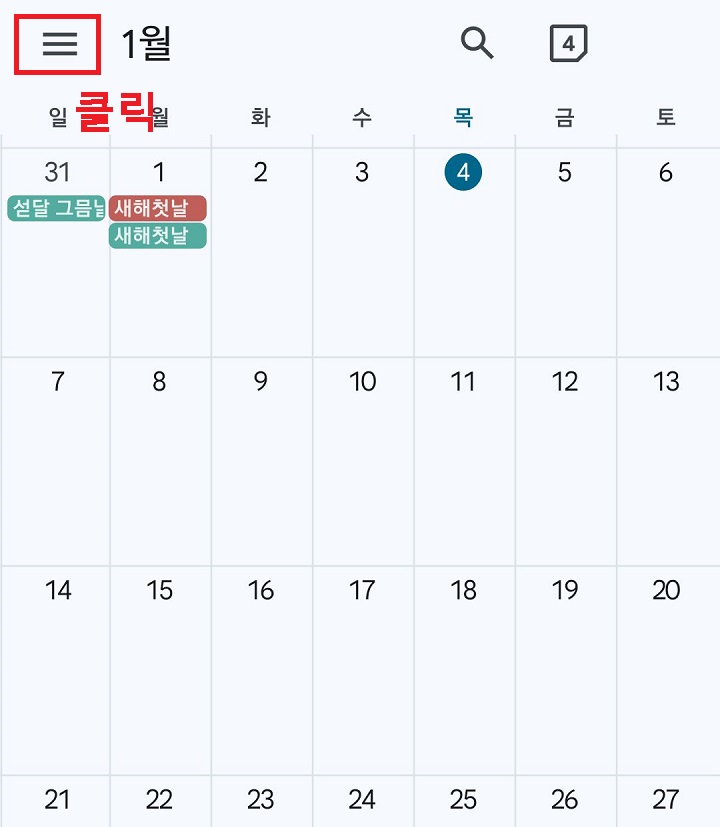
Task: Tap the today shortcut icon showing 4
Action: (x=567, y=43)
